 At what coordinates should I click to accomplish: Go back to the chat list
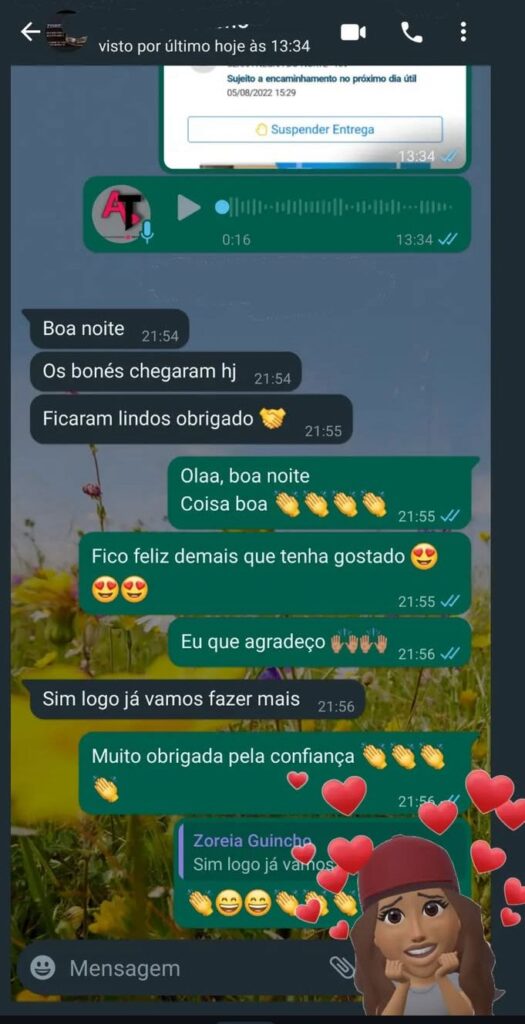pos(30,32)
